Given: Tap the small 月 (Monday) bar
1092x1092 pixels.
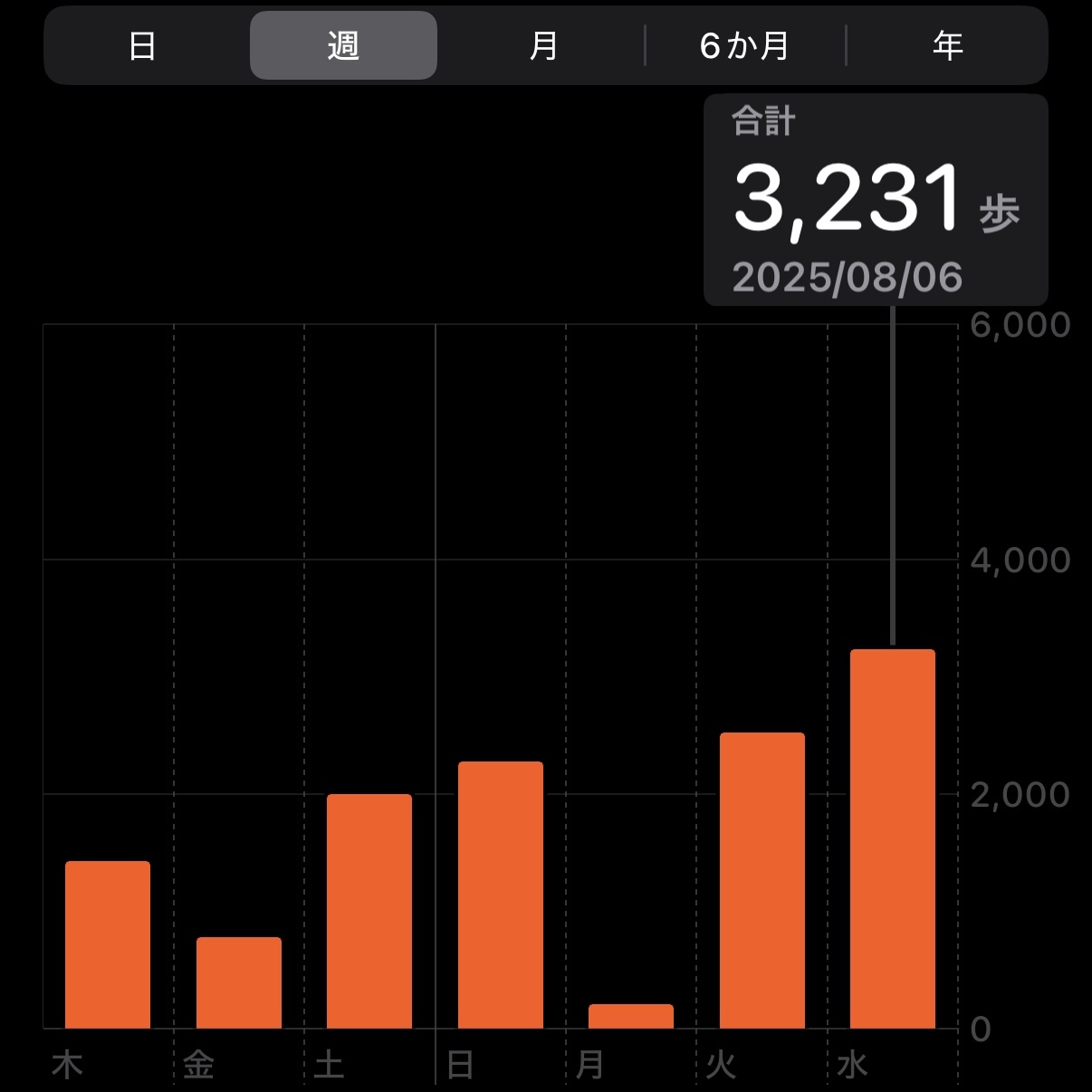Looking at the screenshot, I should 631,1016.
